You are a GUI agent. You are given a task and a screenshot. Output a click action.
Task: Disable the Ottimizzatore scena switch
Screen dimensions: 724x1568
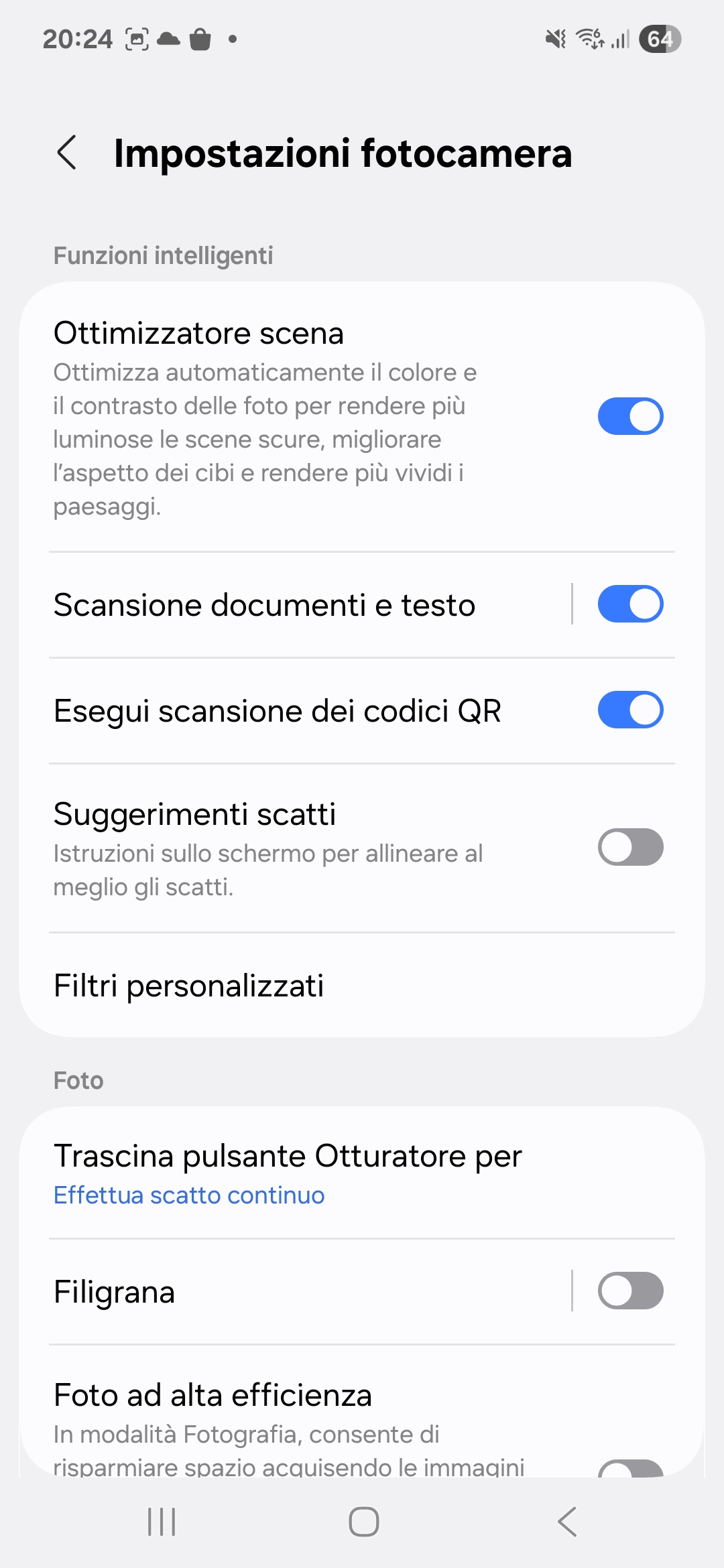tap(630, 416)
